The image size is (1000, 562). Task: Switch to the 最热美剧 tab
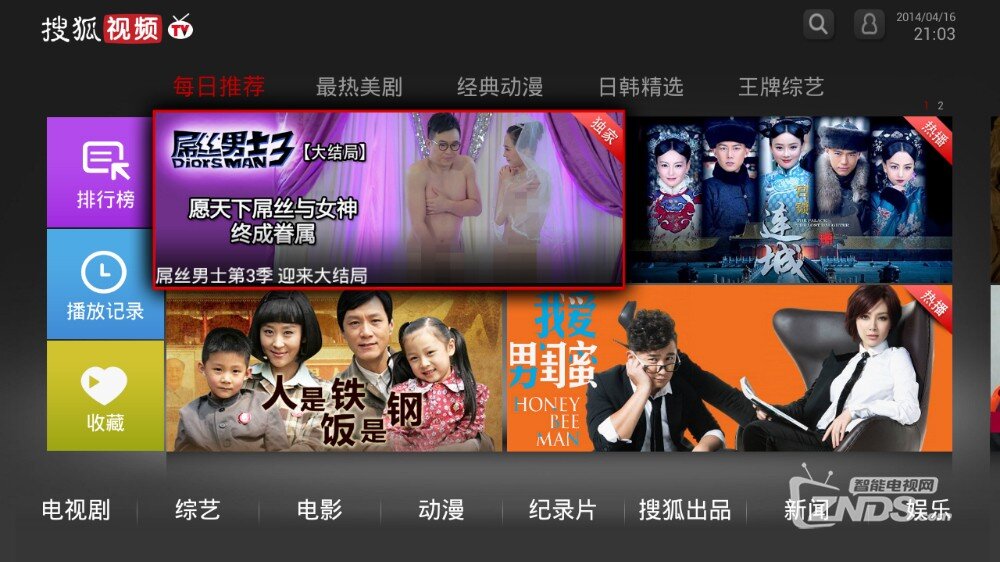pos(359,87)
